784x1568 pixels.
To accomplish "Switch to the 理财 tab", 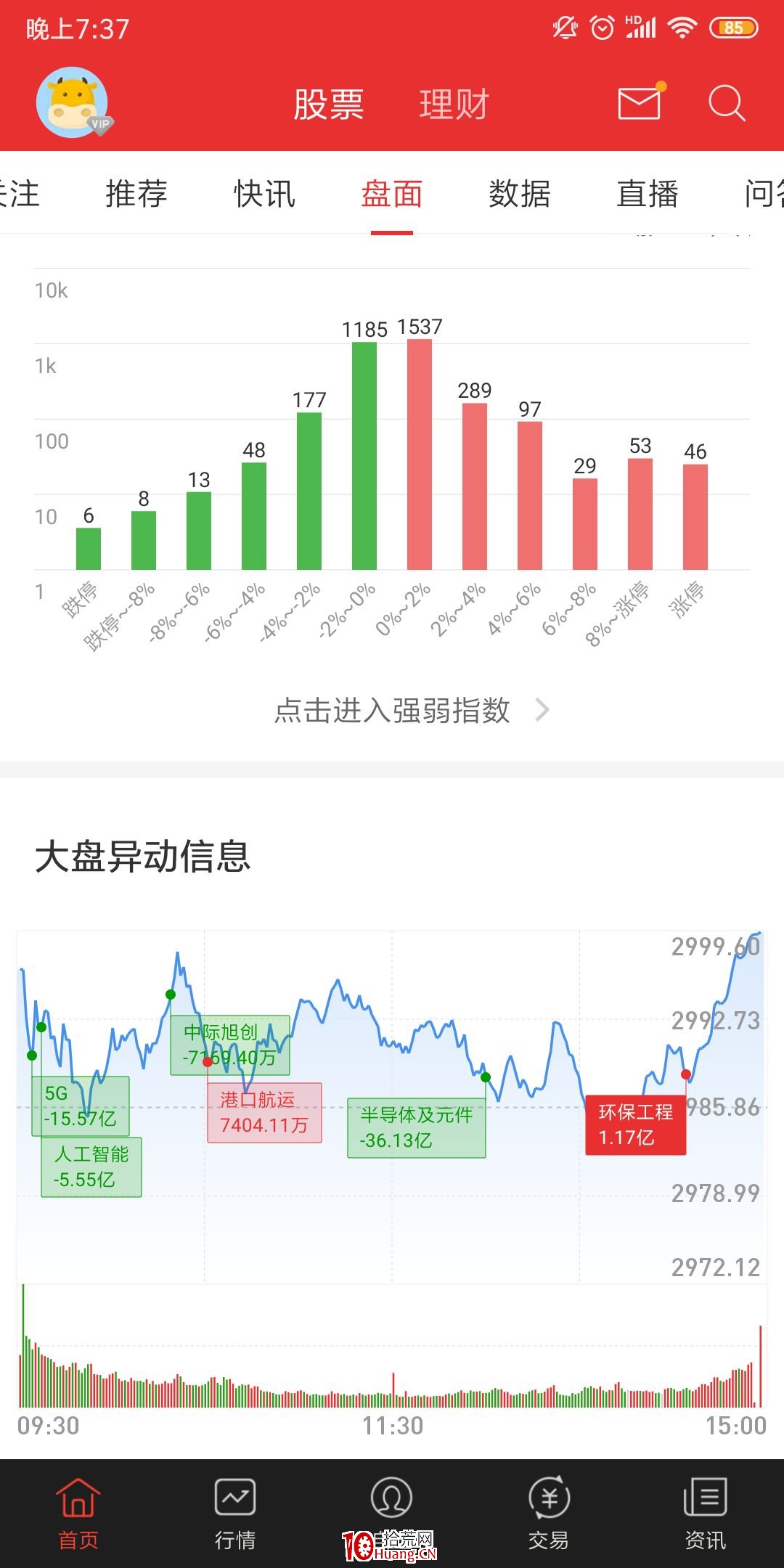I will (454, 104).
